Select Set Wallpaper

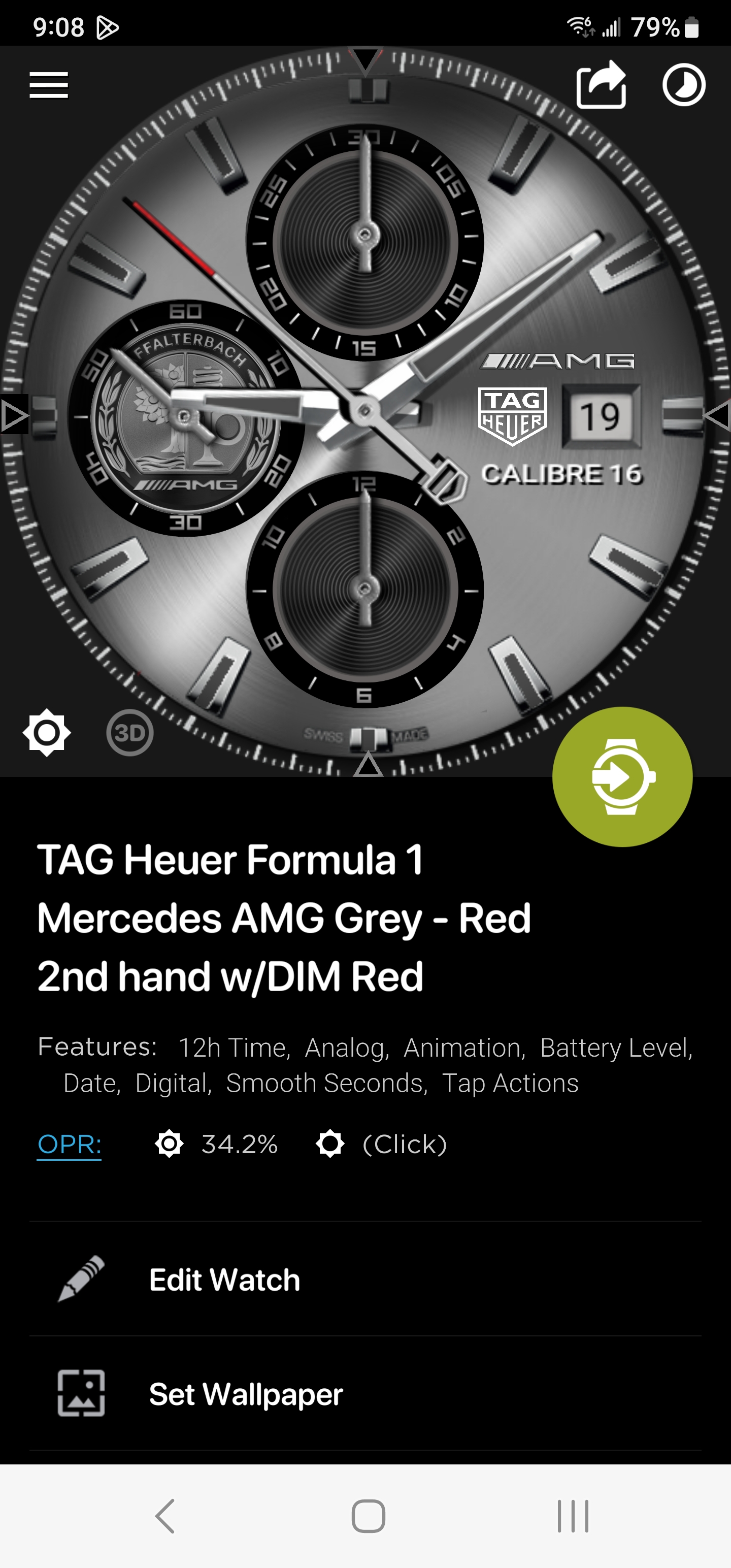pyautogui.click(x=365, y=1393)
